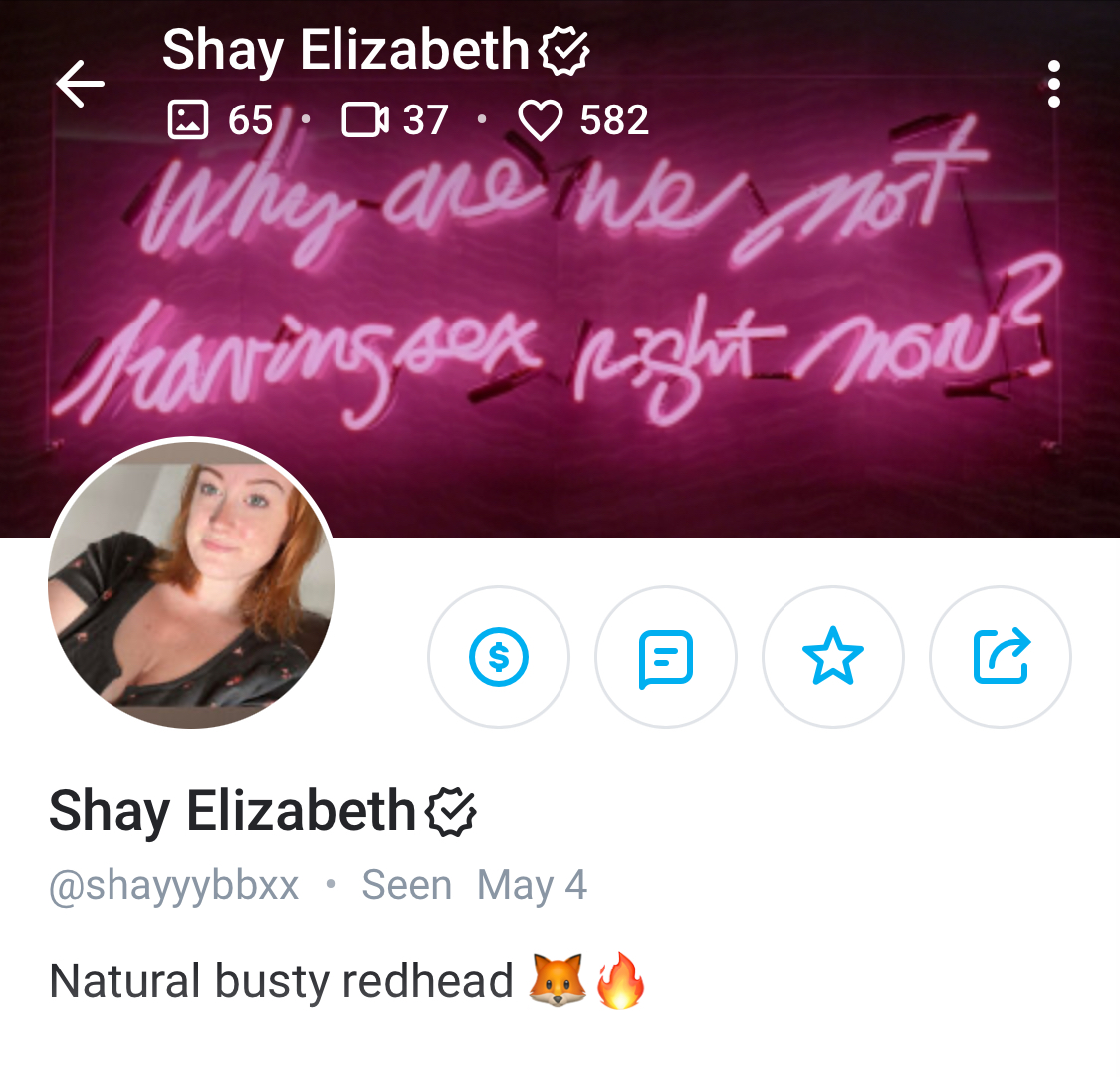
Task: Open message chat with Shay Elizabeth
Action: coord(666,657)
